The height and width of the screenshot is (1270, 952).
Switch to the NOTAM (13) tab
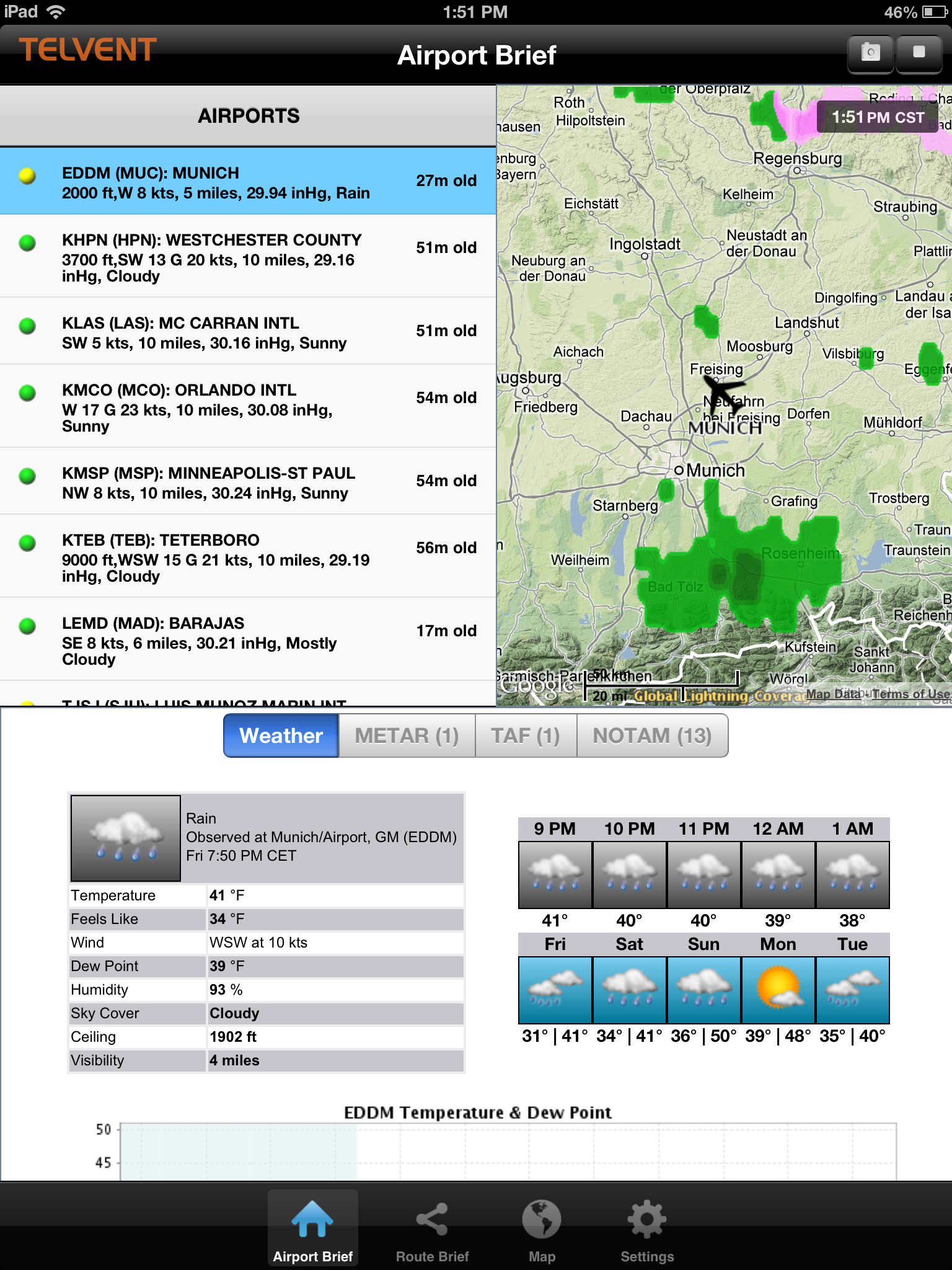(652, 736)
